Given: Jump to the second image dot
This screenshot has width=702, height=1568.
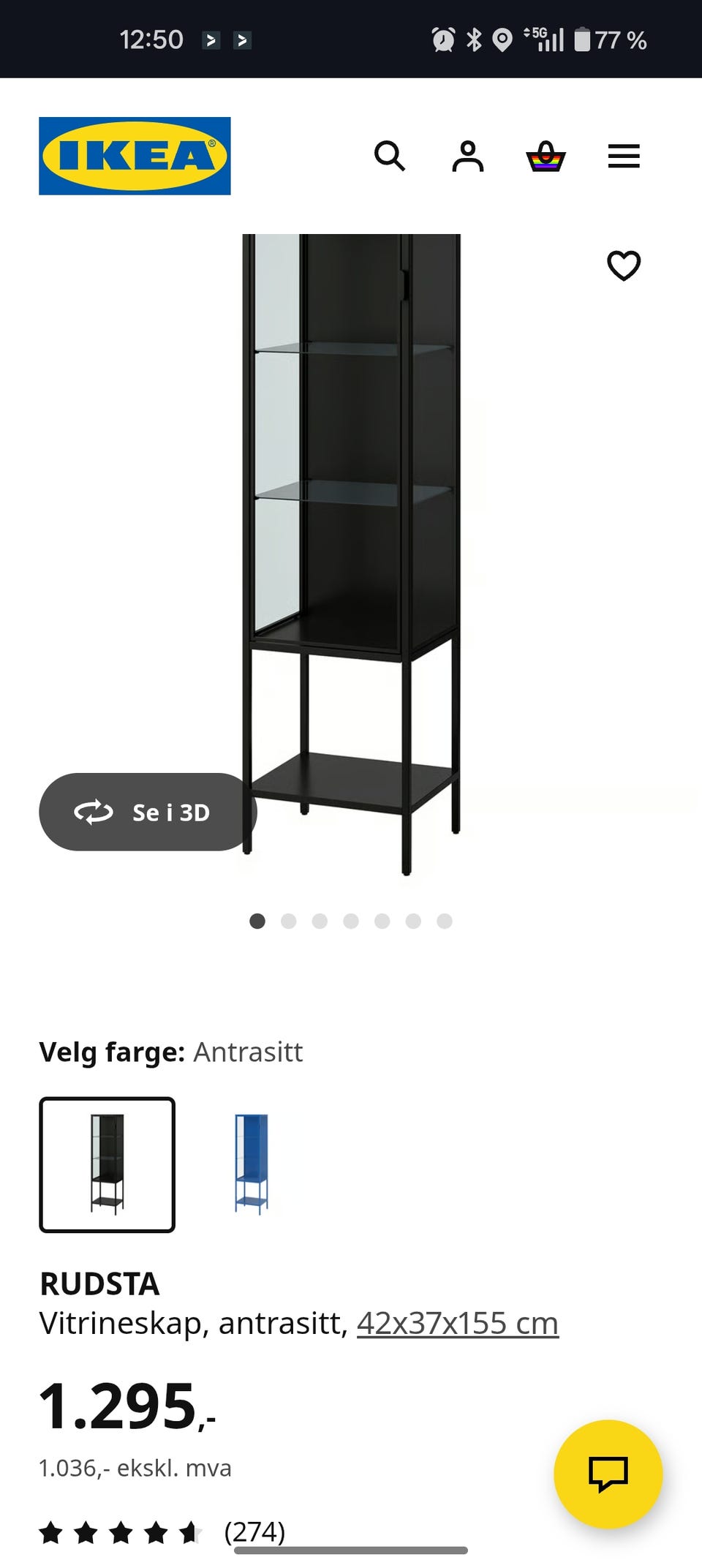Looking at the screenshot, I should click(289, 921).
